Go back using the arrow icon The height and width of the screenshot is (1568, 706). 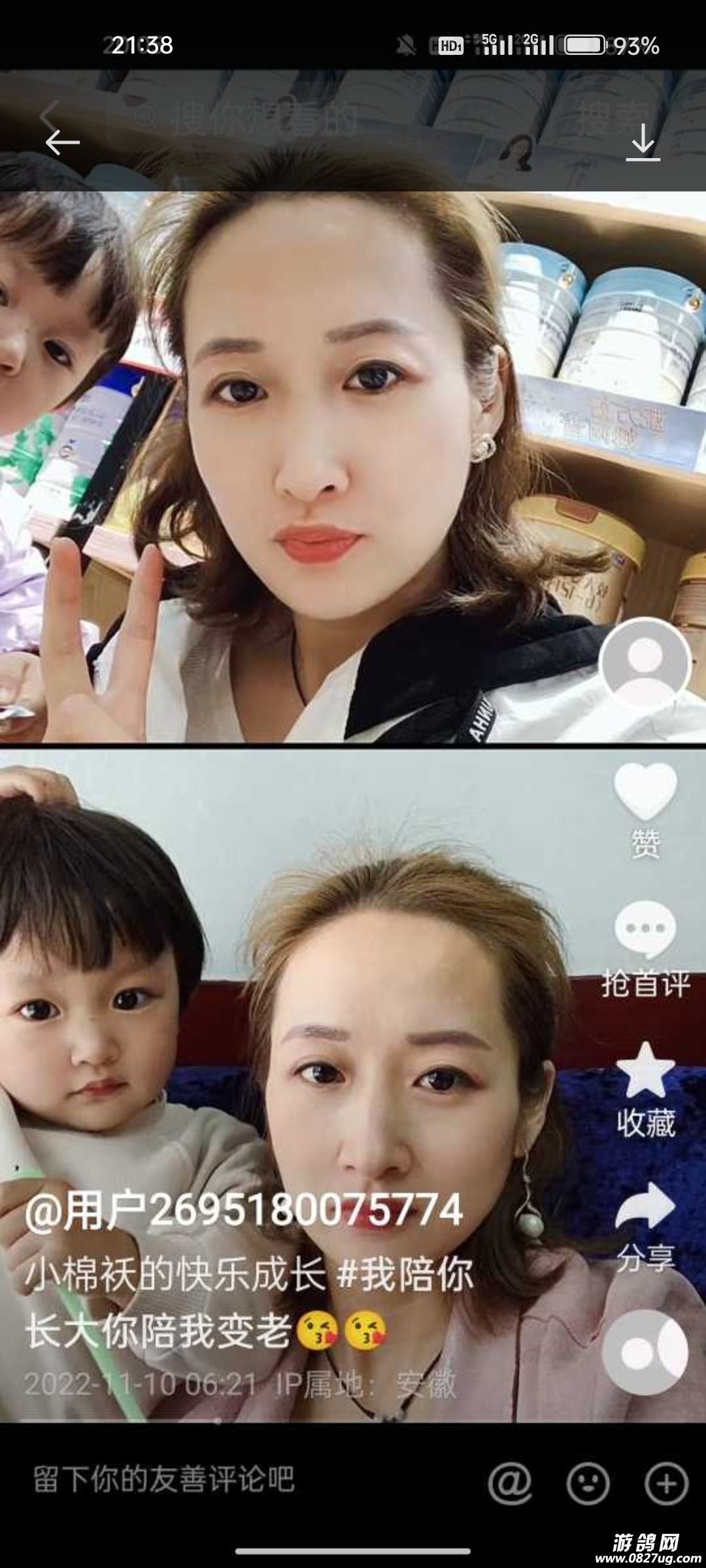click(62, 142)
